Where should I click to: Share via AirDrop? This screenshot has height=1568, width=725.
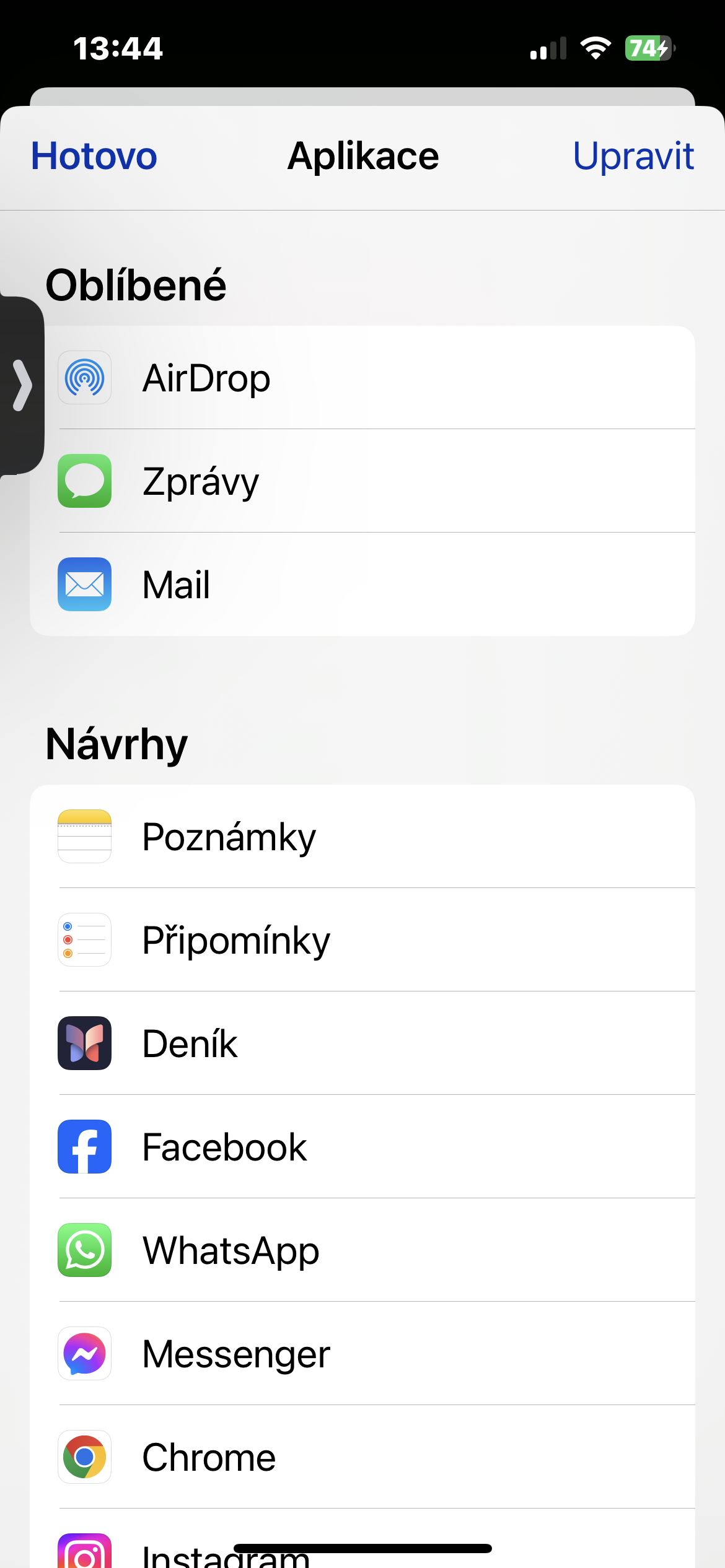click(x=362, y=378)
